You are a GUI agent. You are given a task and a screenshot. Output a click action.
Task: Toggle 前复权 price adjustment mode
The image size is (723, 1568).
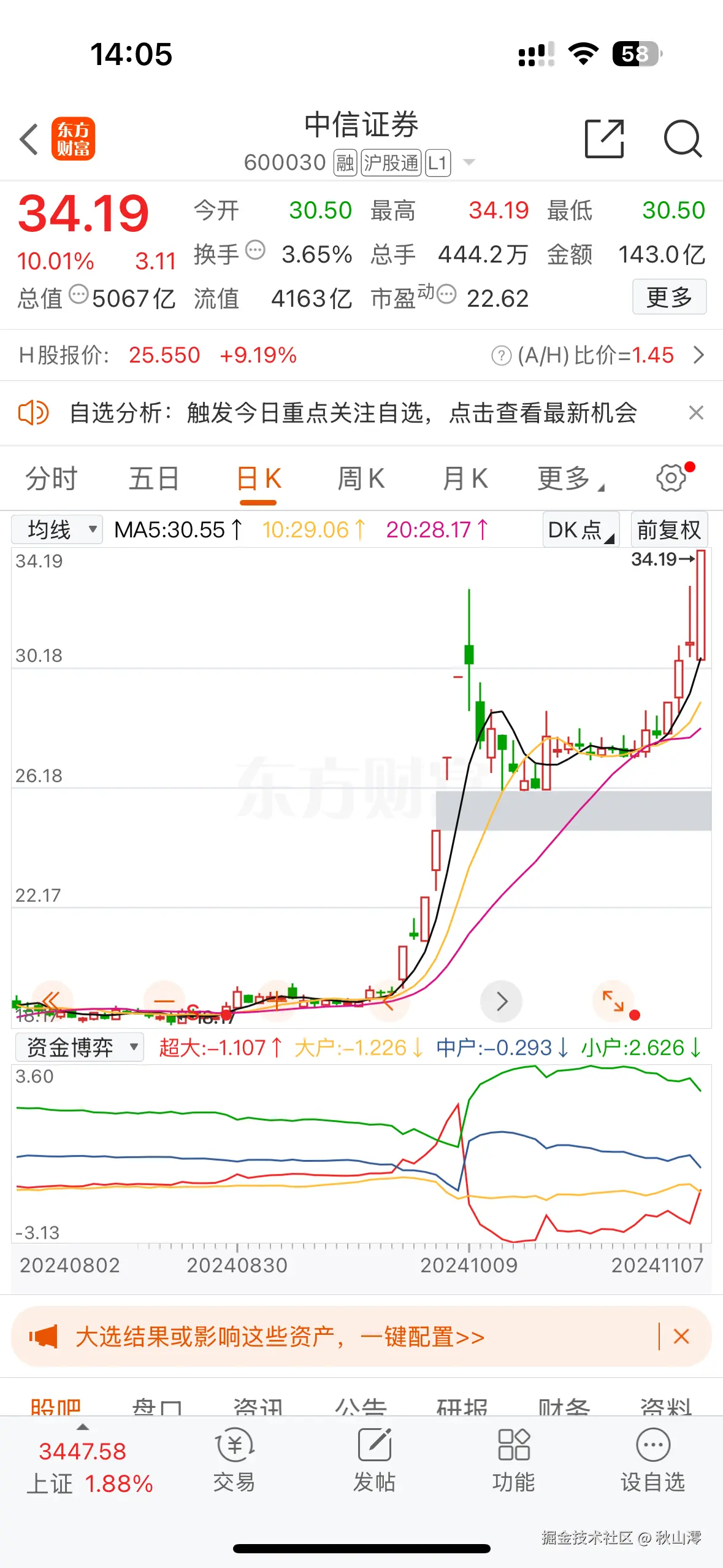(x=669, y=529)
